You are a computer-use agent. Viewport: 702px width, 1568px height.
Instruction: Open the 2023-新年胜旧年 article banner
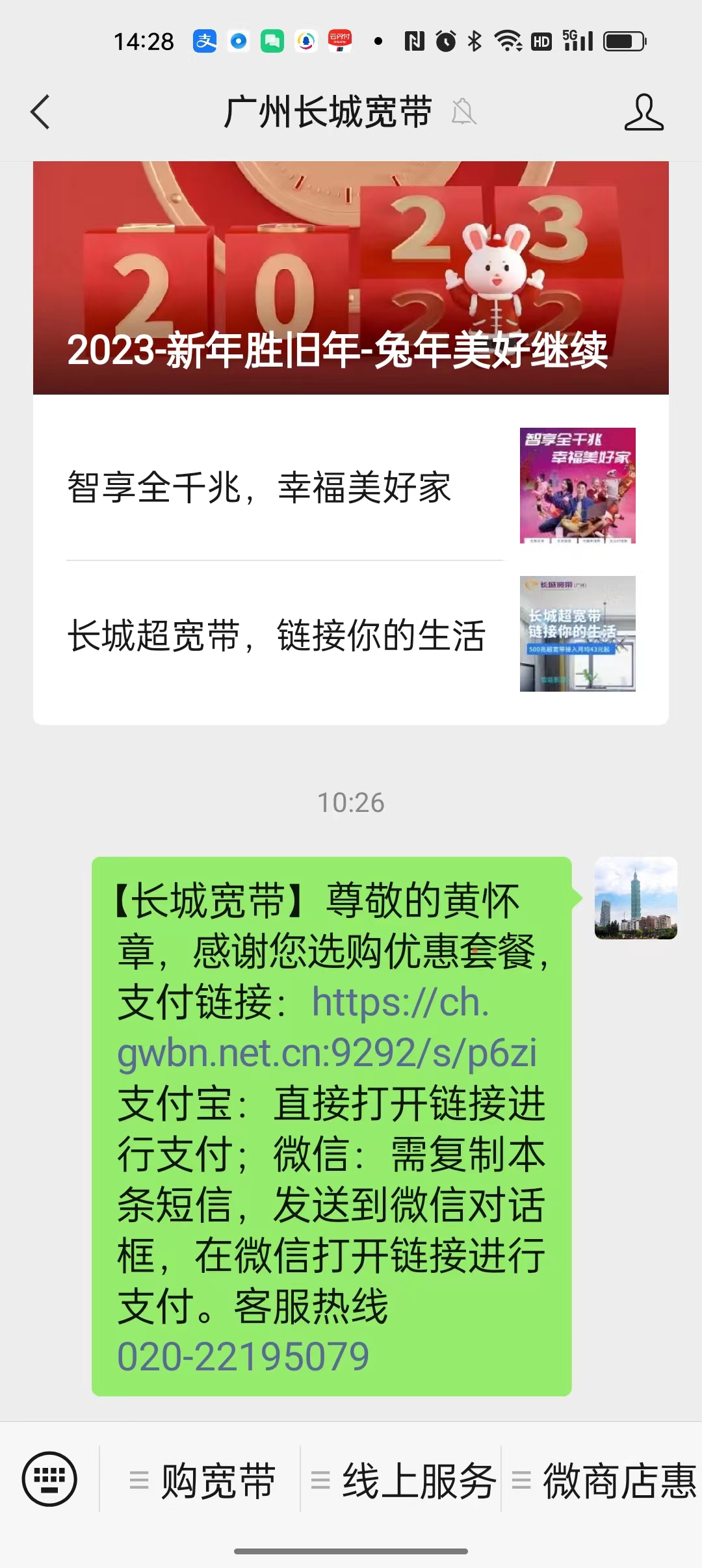pyautogui.click(x=351, y=278)
